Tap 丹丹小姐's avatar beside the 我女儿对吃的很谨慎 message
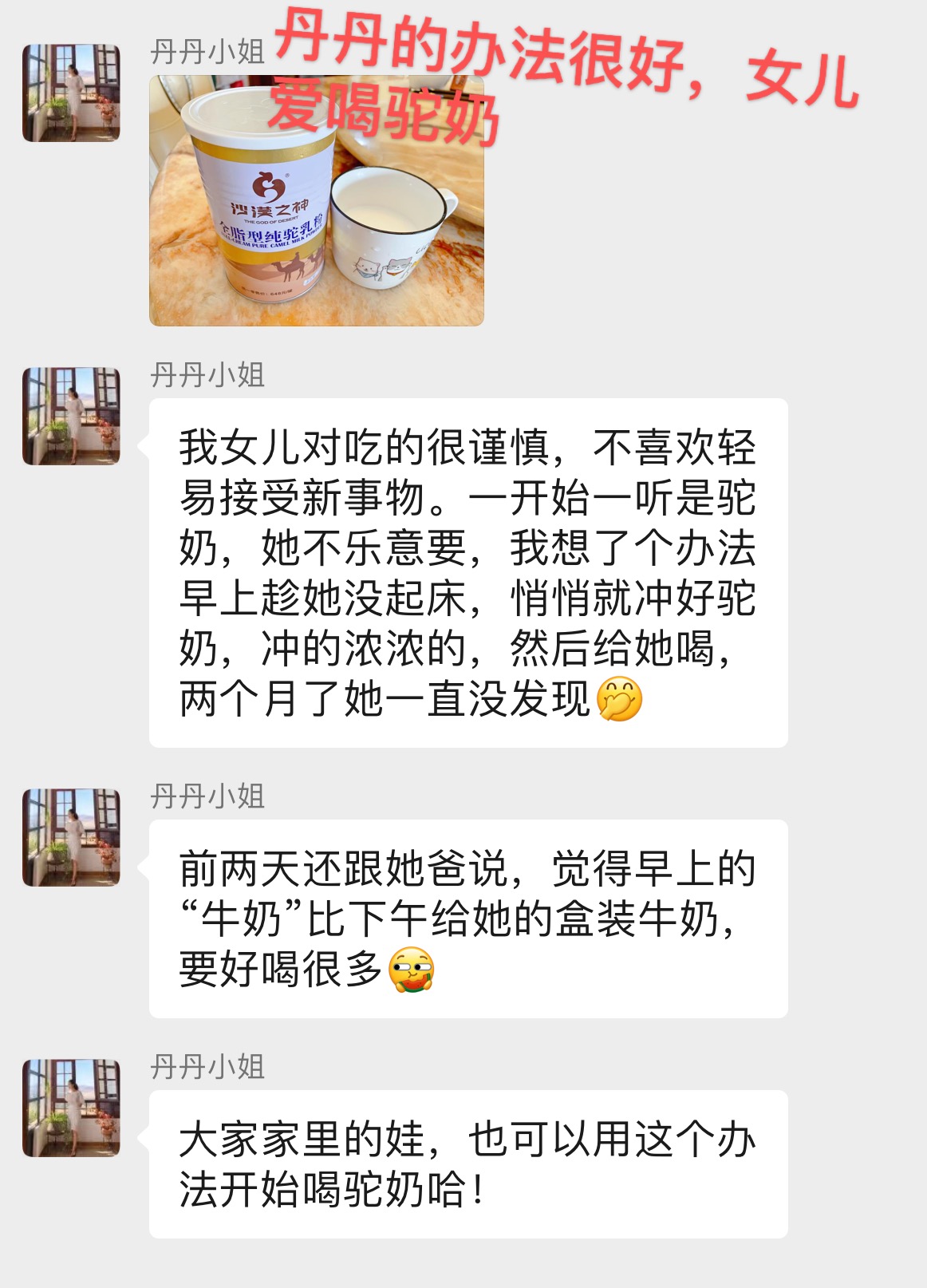The image size is (927, 1288). coord(71,416)
